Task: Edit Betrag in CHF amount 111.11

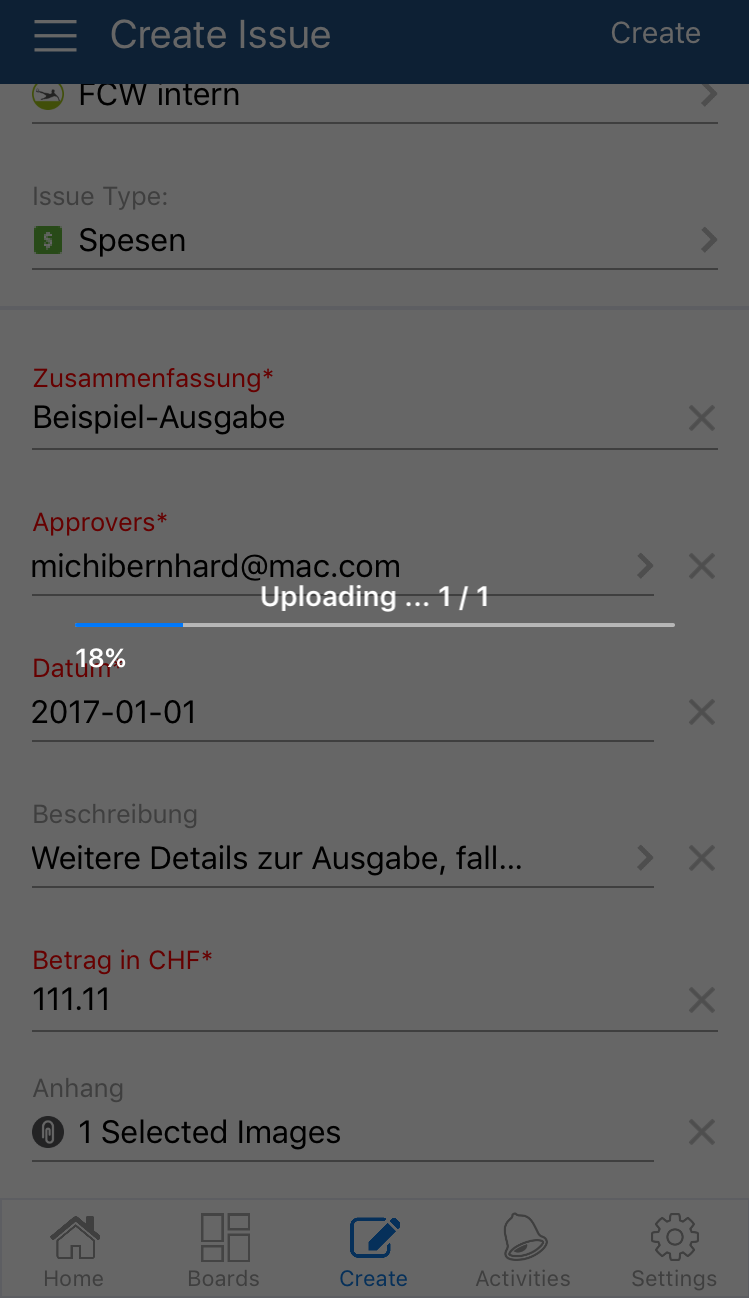Action: (x=340, y=1000)
